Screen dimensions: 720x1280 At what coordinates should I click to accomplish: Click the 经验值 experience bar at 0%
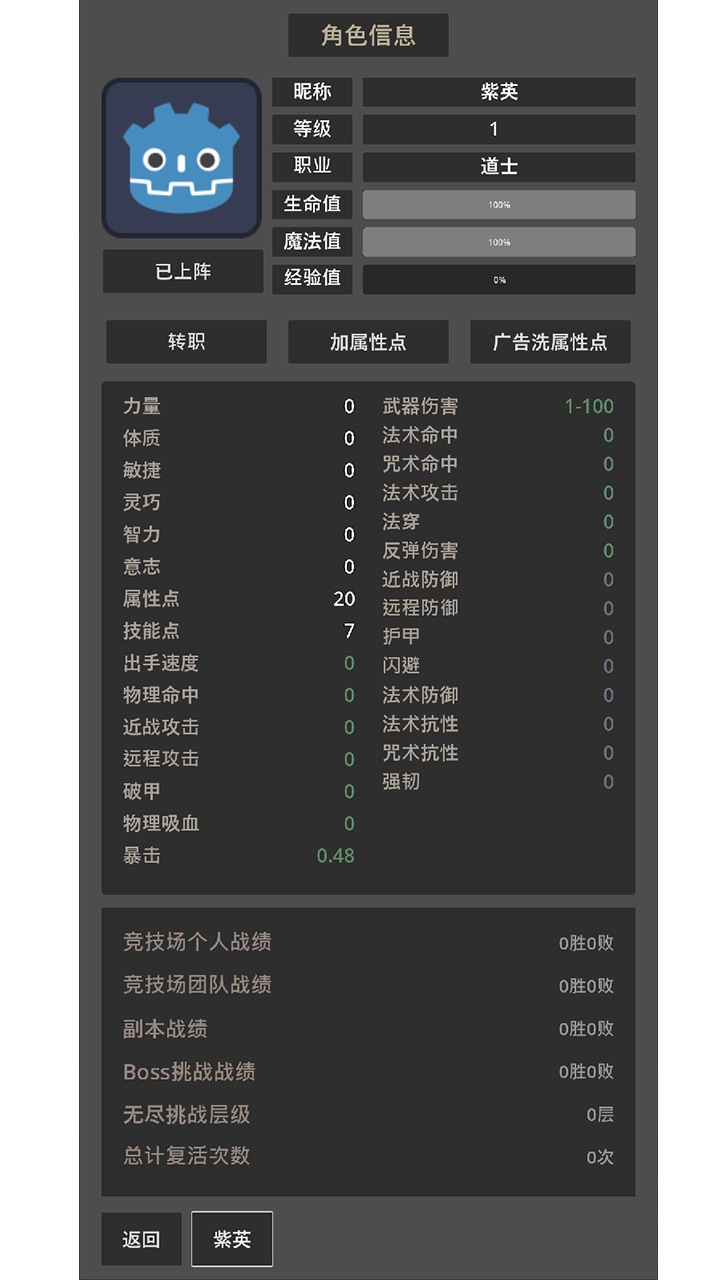coord(497,279)
